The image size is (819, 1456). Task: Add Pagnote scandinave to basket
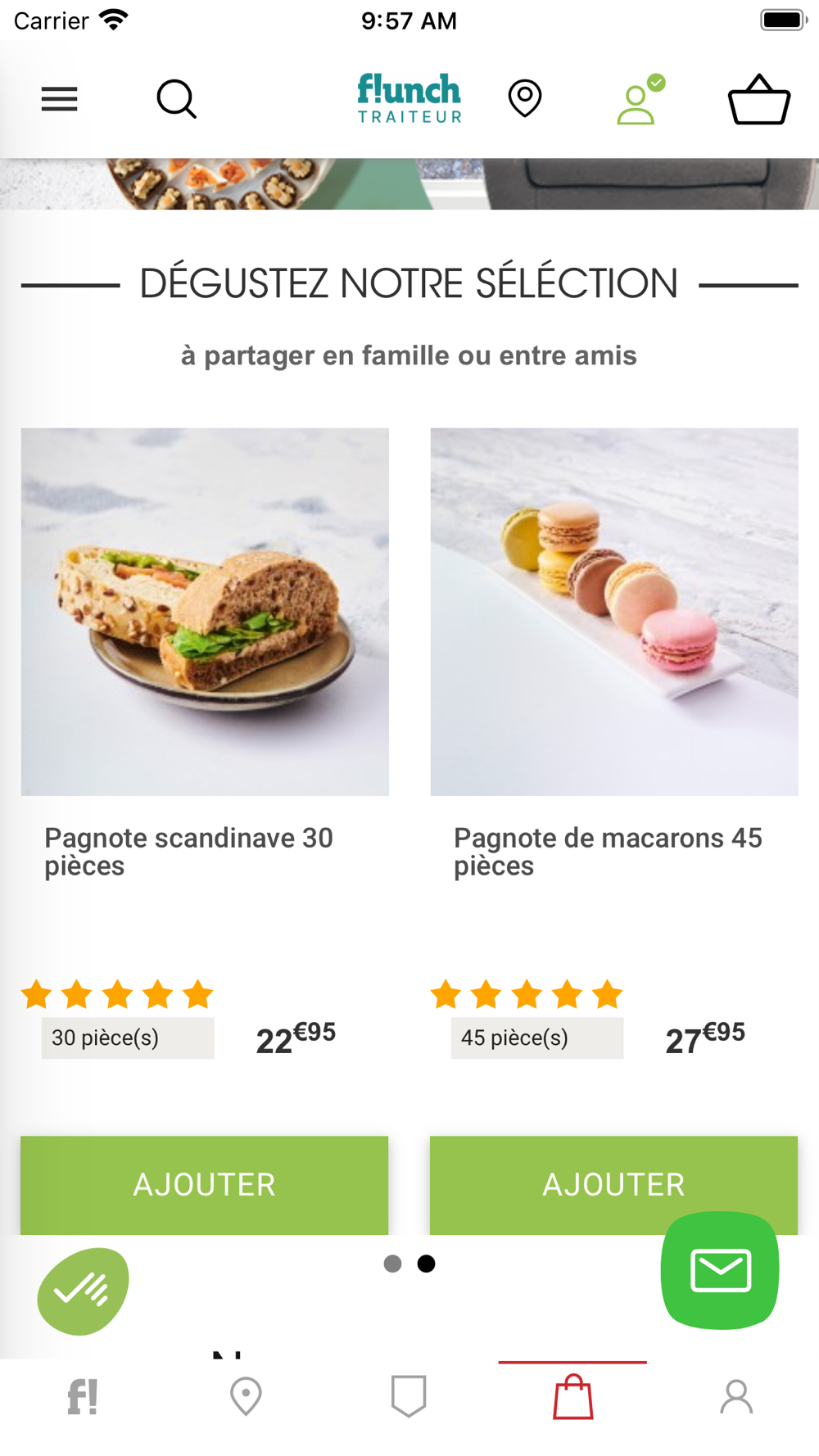[205, 1185]
